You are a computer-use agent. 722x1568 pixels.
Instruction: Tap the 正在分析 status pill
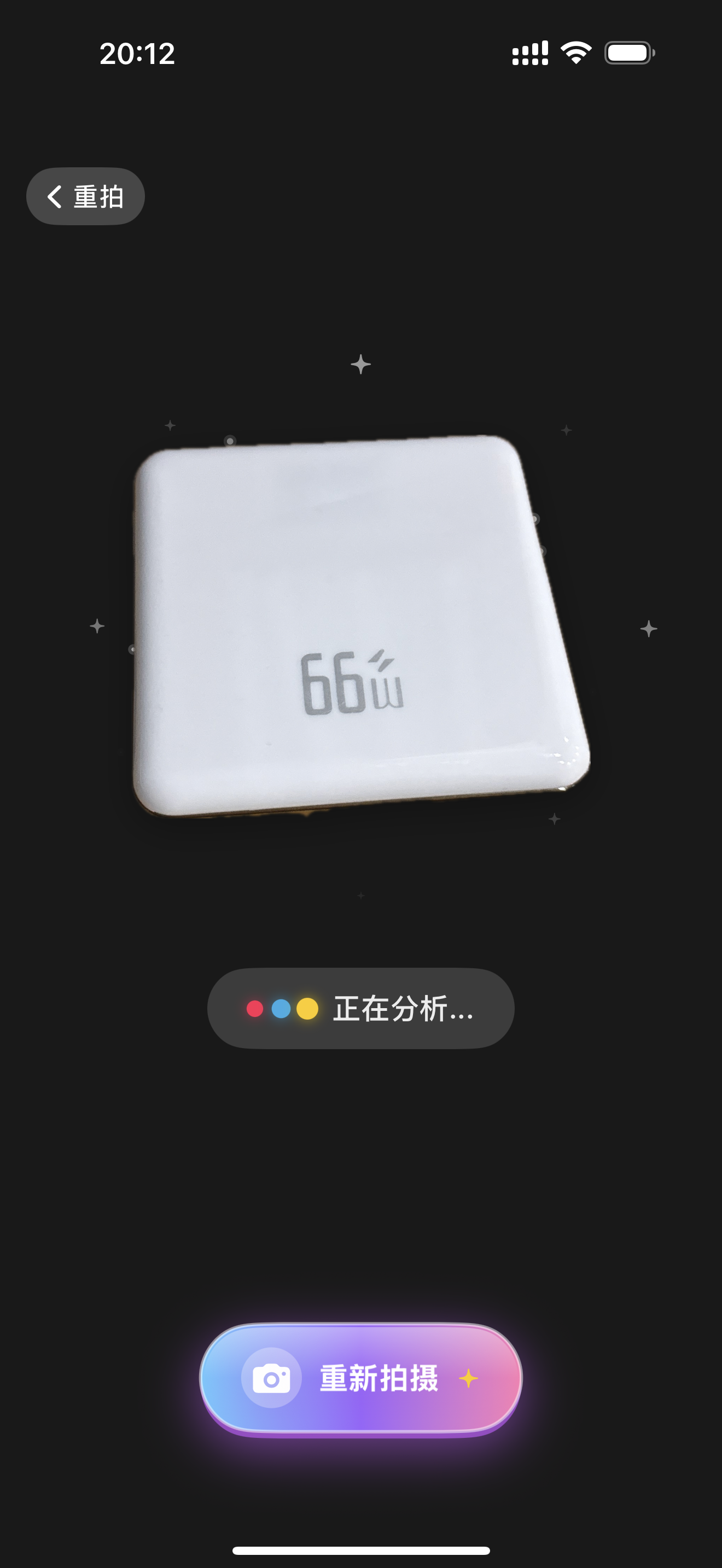[x=360, y=1008]
